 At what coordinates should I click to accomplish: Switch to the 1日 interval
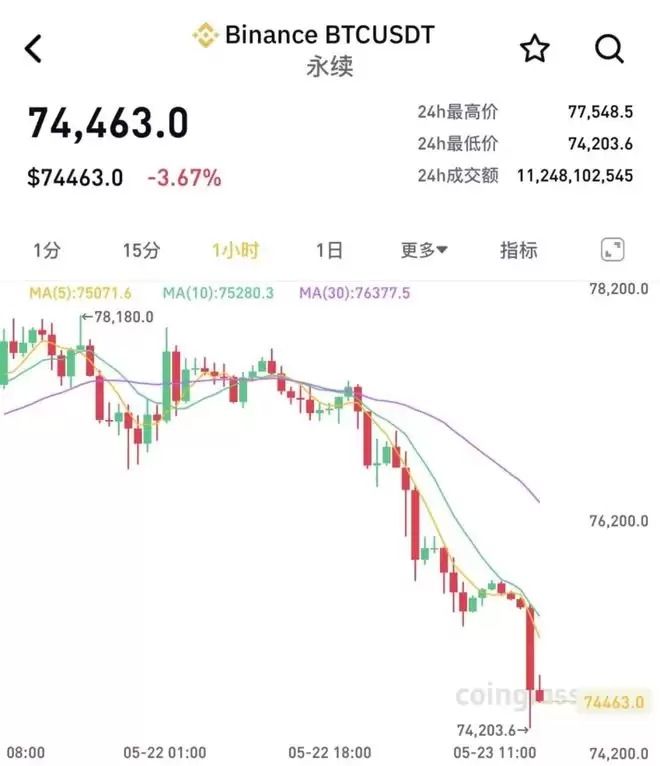coord(329,251)
